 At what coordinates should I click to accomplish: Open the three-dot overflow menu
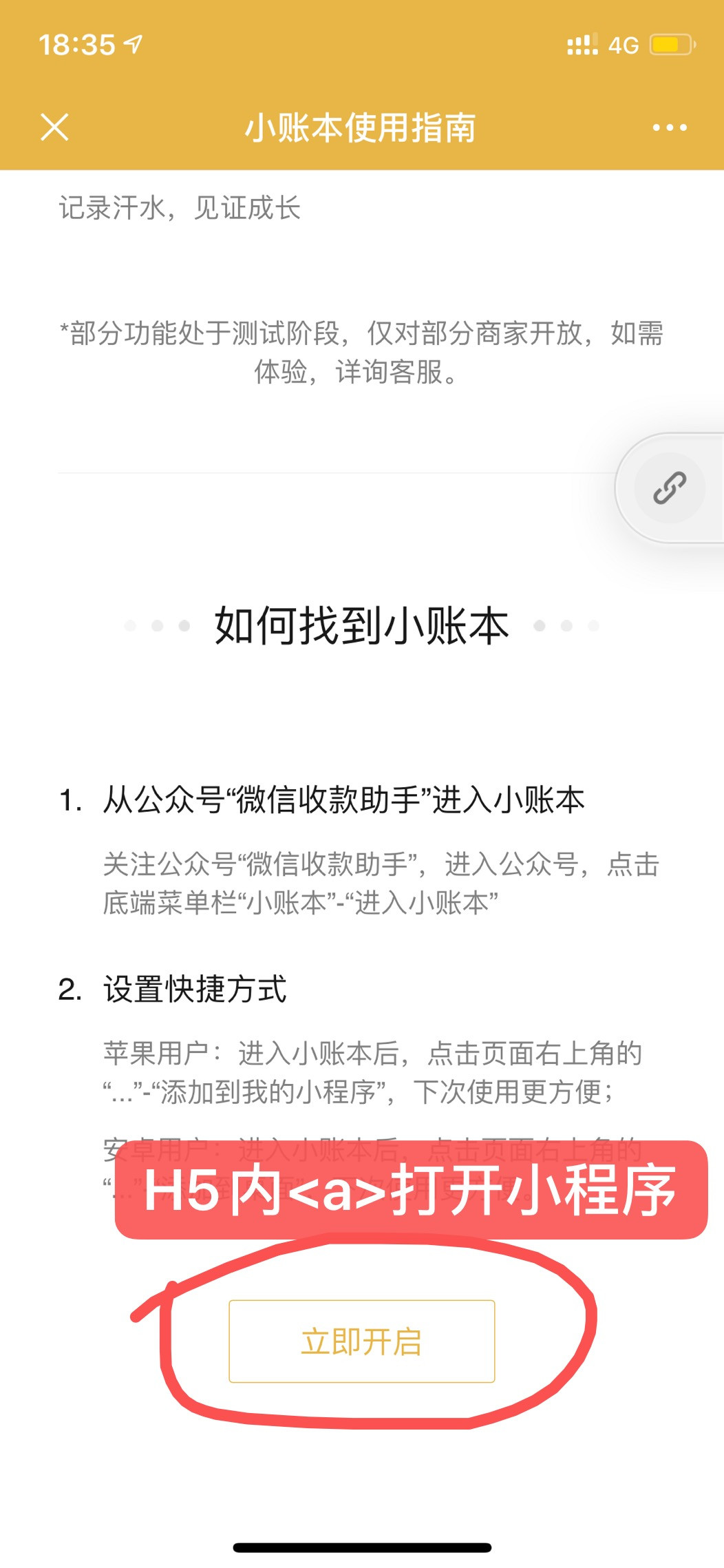click(x=669, y=127)
